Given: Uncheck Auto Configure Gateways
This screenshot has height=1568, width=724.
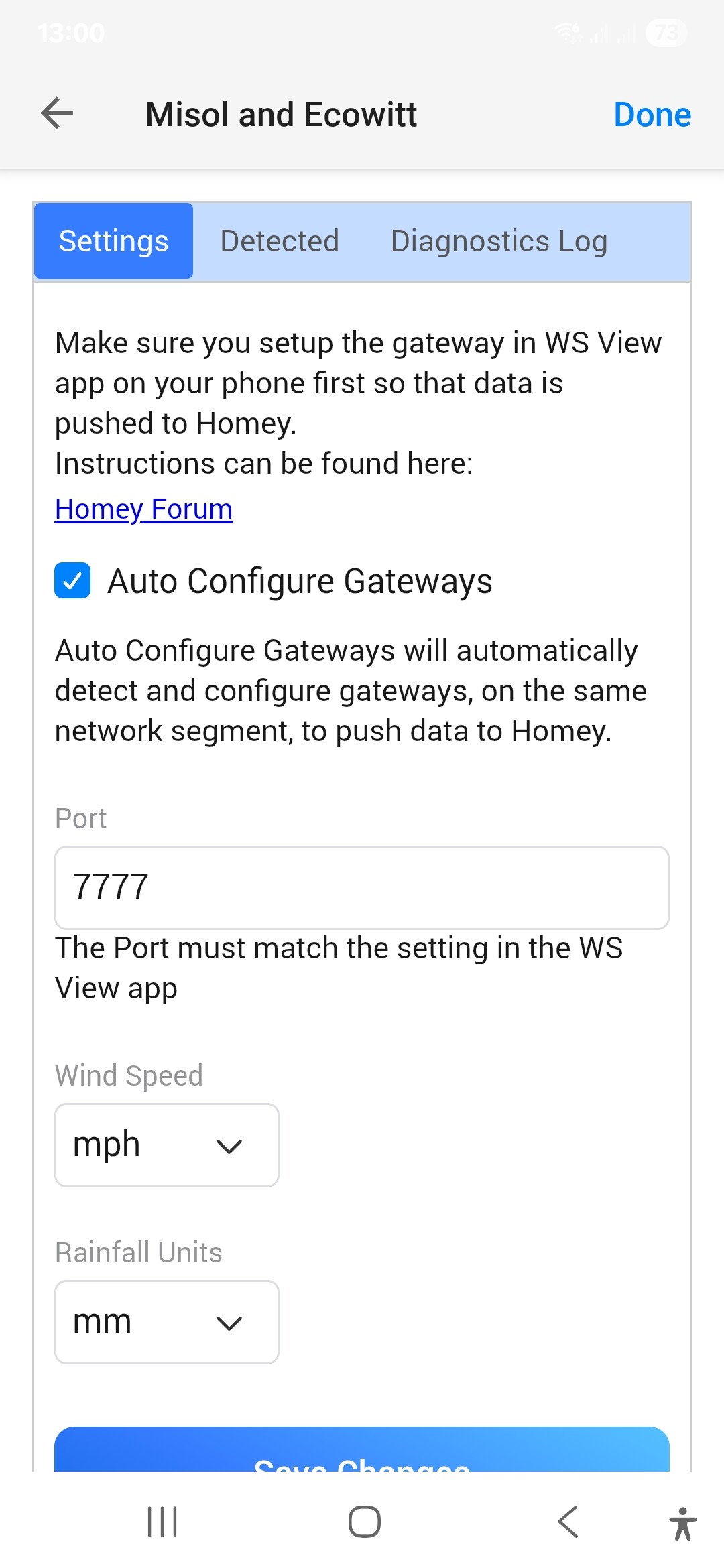Looking at the screenshot, I should 72,580.
